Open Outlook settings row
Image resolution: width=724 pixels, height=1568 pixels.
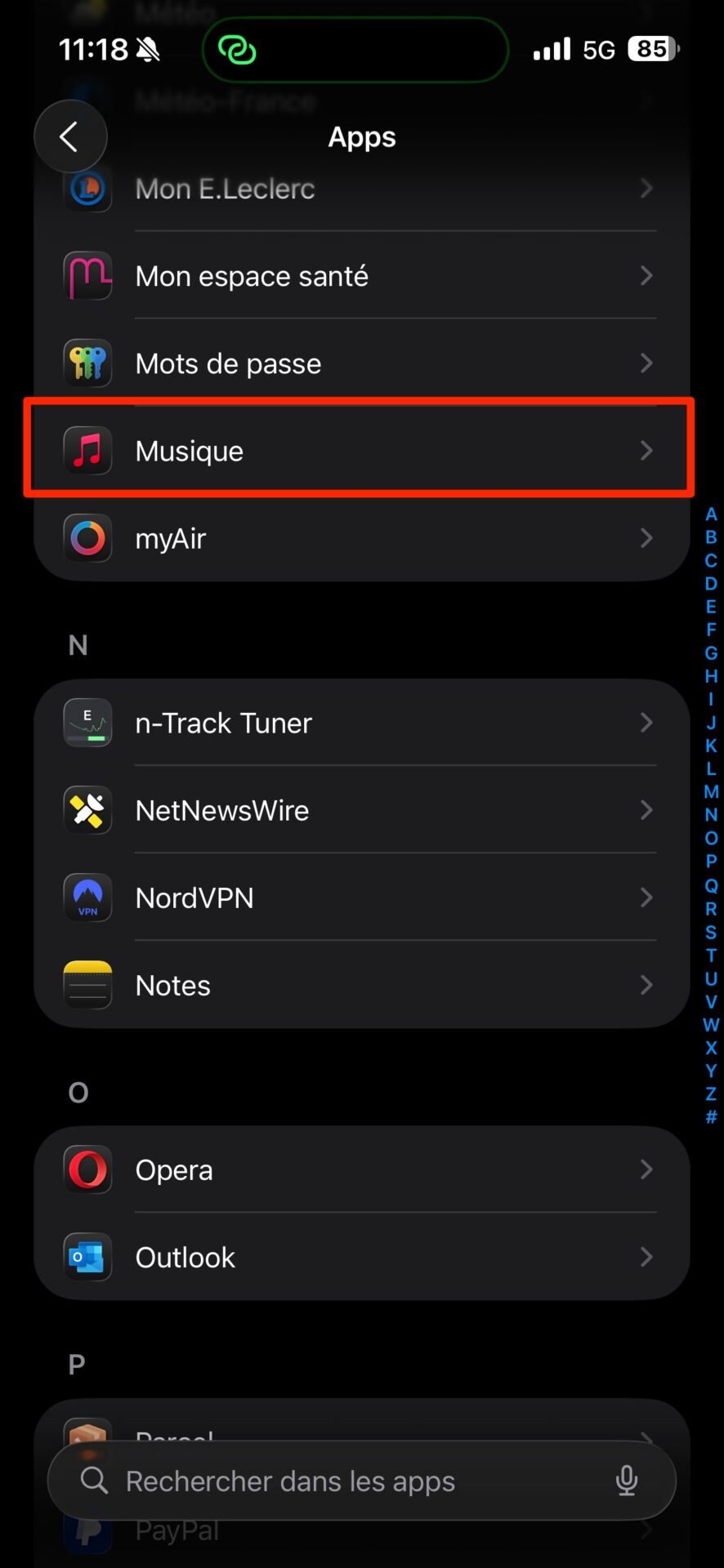[x=362, y=1257]
